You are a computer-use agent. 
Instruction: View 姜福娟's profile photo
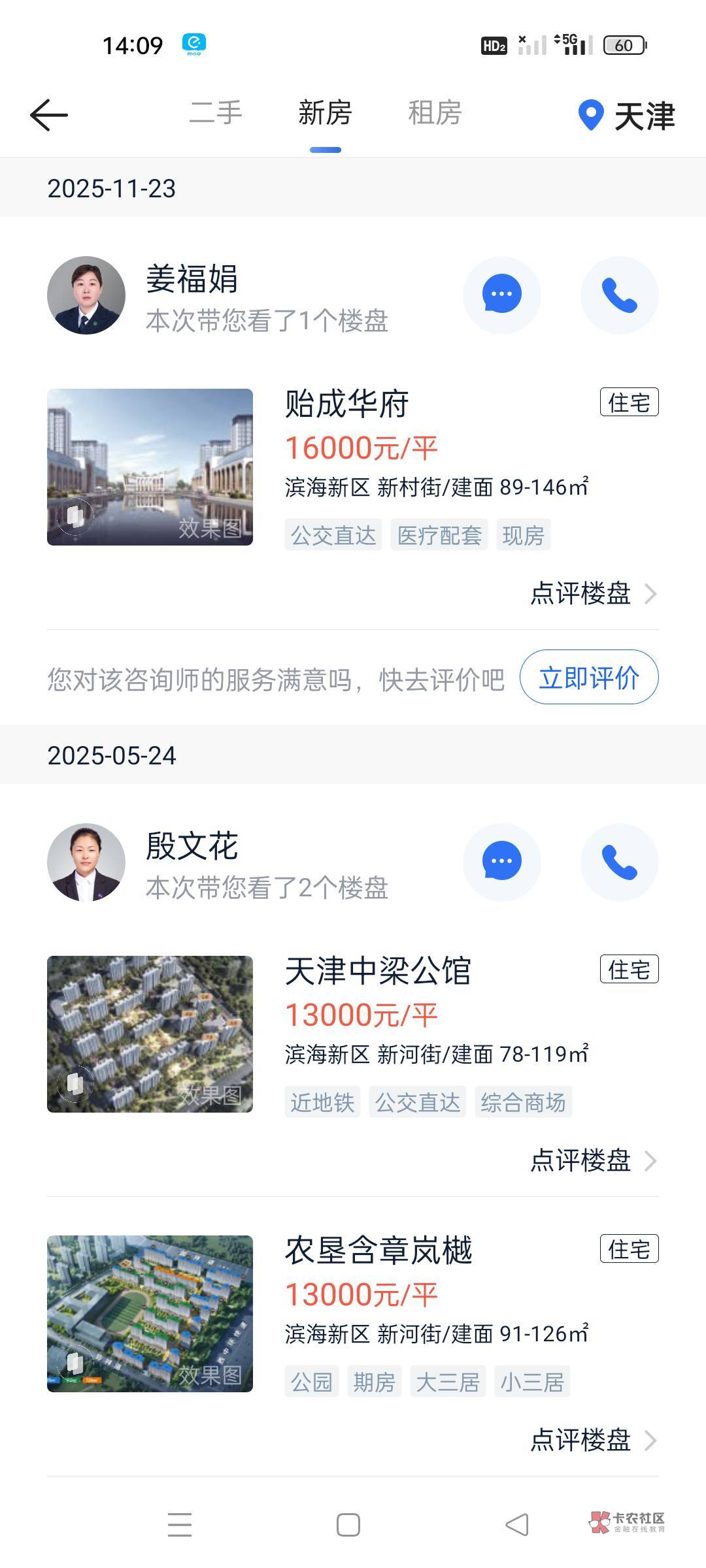(86, 295)
